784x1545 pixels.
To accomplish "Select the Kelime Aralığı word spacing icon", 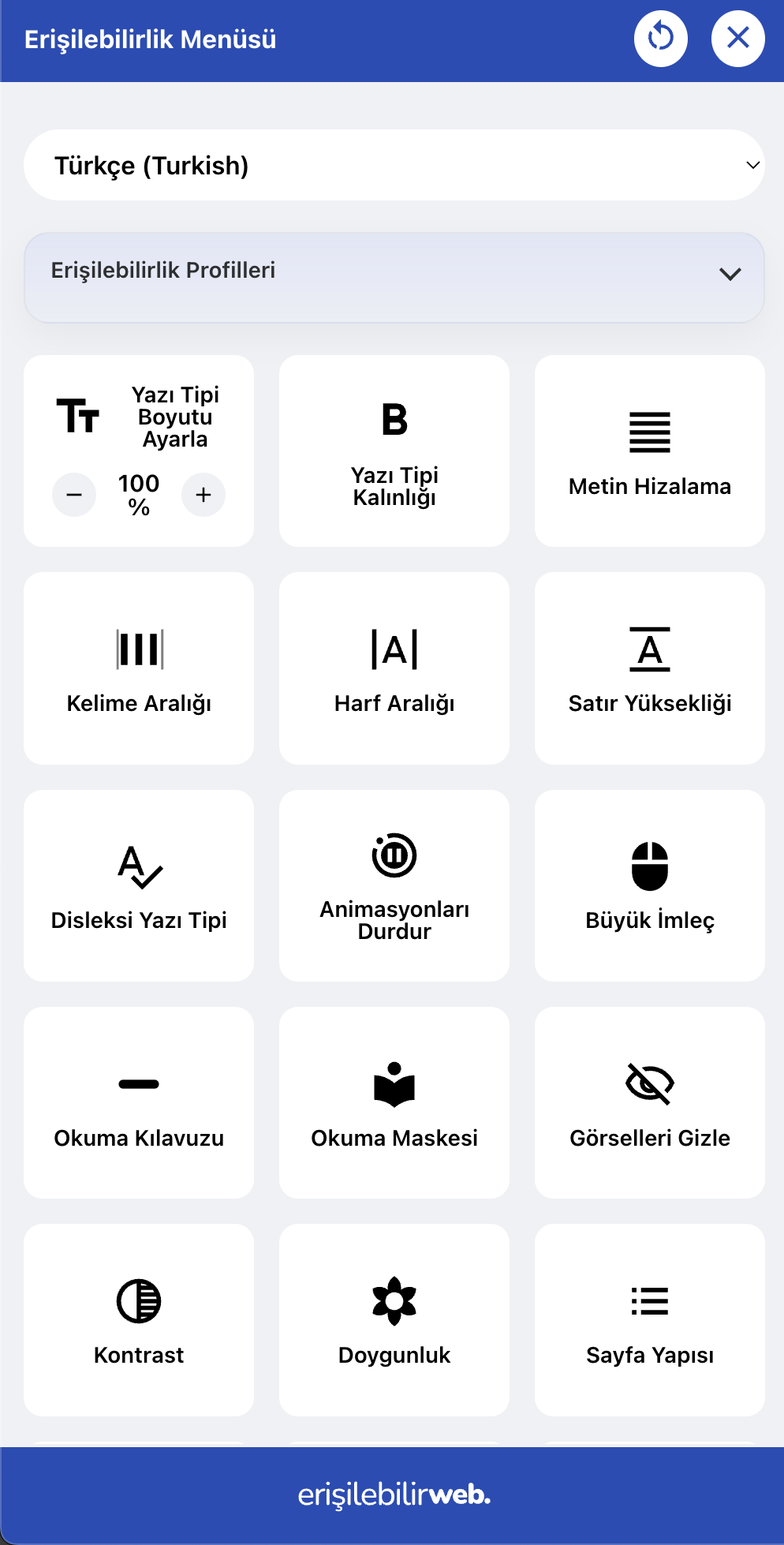I will click(138, 649).
